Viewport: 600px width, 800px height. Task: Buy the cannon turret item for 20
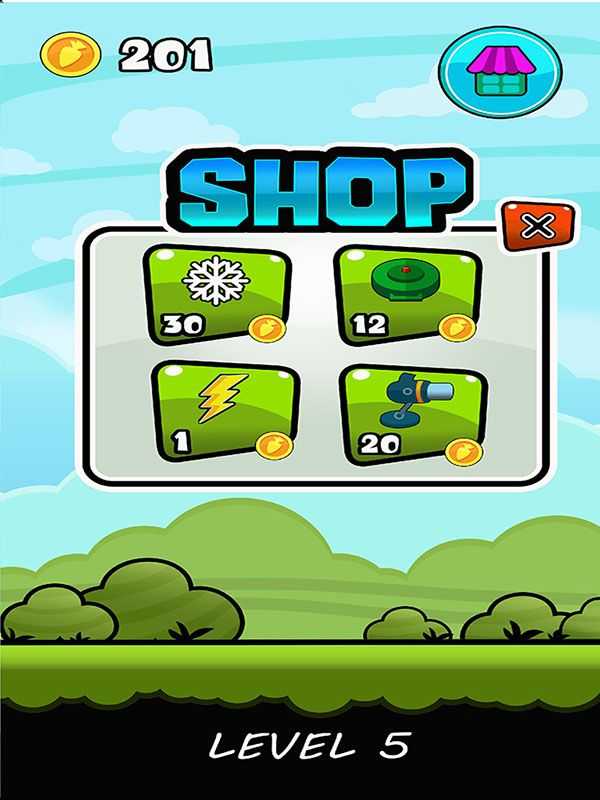coord(413,415)
